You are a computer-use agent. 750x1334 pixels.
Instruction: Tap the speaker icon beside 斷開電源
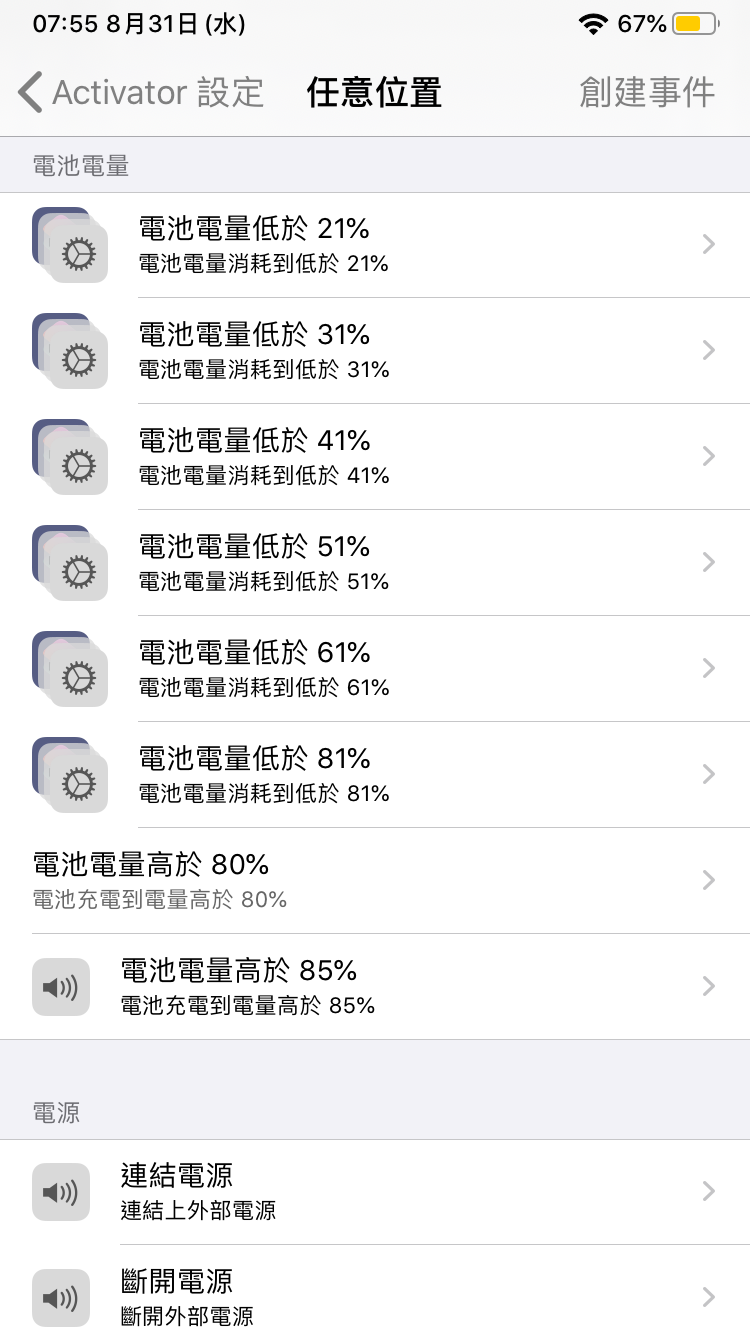[x=60, y=1298]
